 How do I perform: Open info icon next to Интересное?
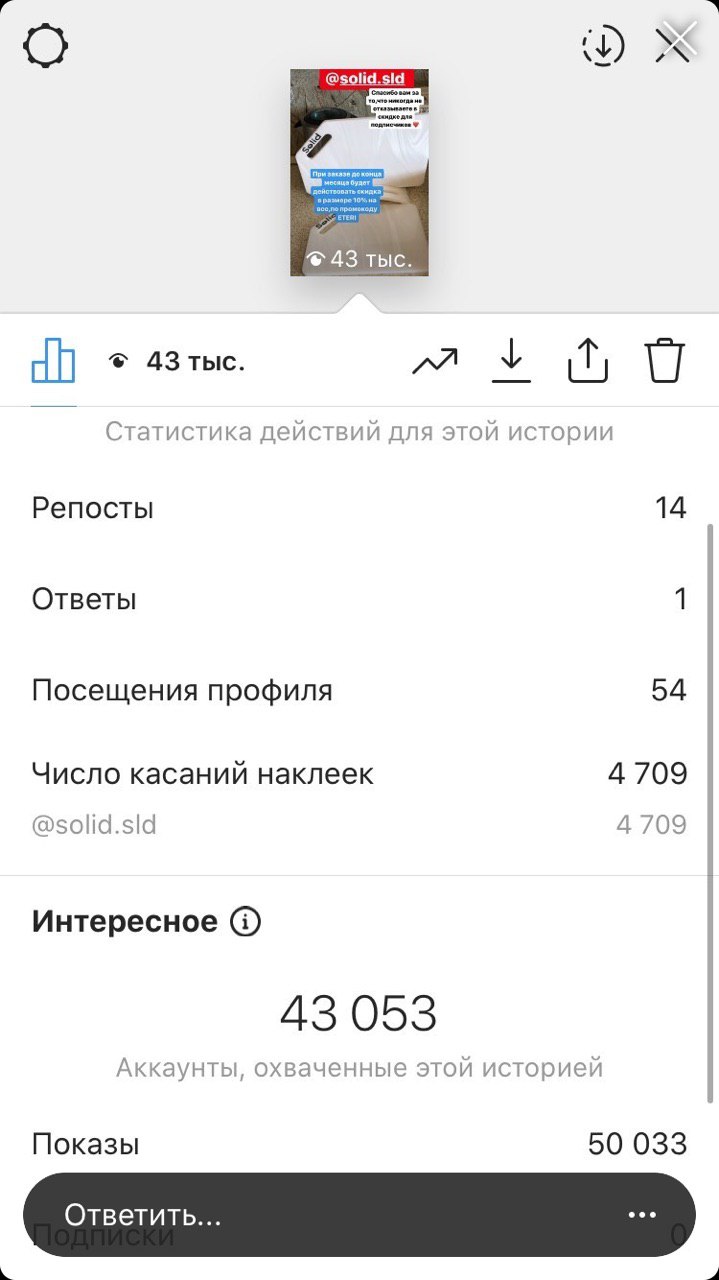(245, 921)
